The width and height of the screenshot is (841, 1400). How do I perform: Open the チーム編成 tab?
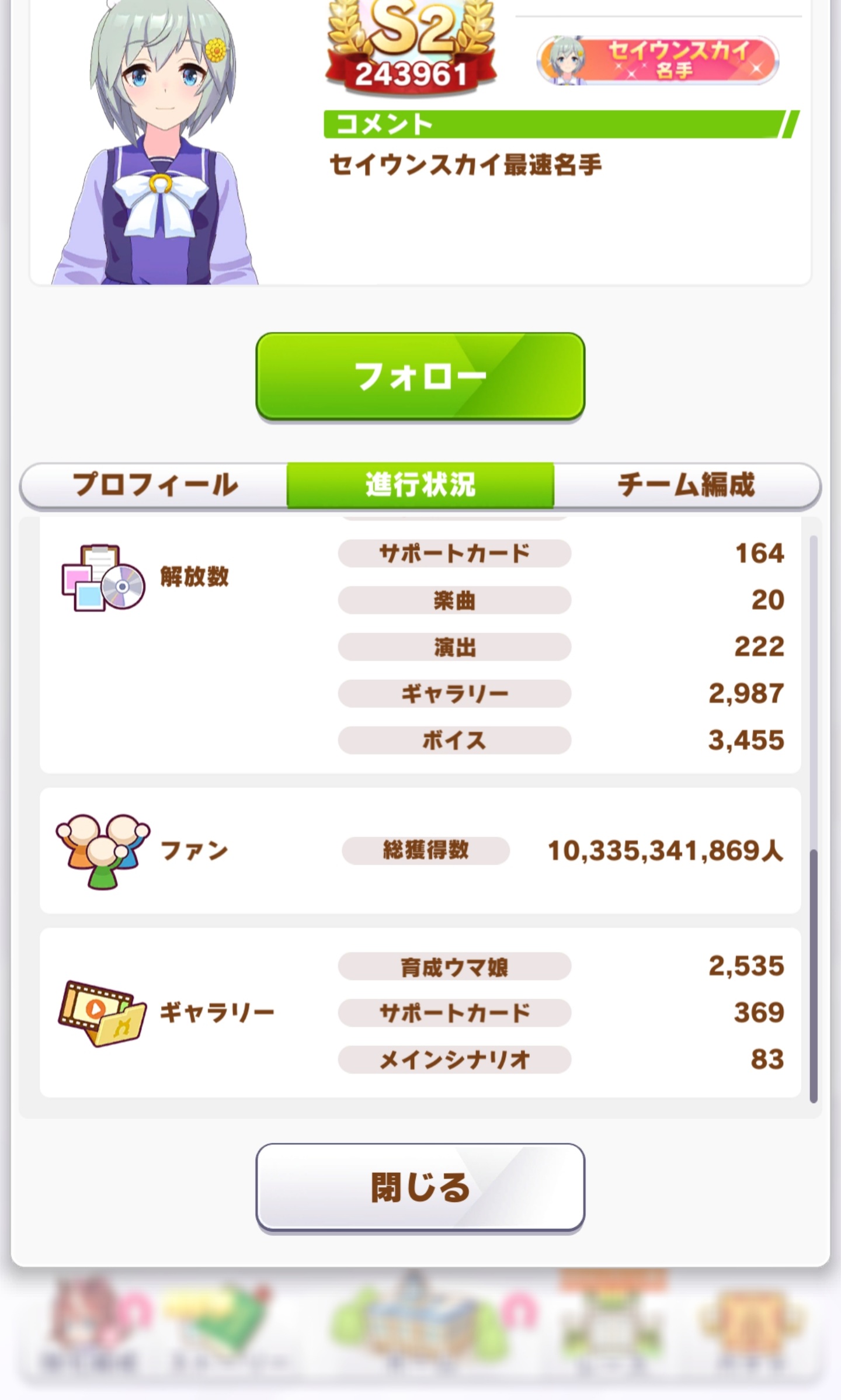coord(686,485)
